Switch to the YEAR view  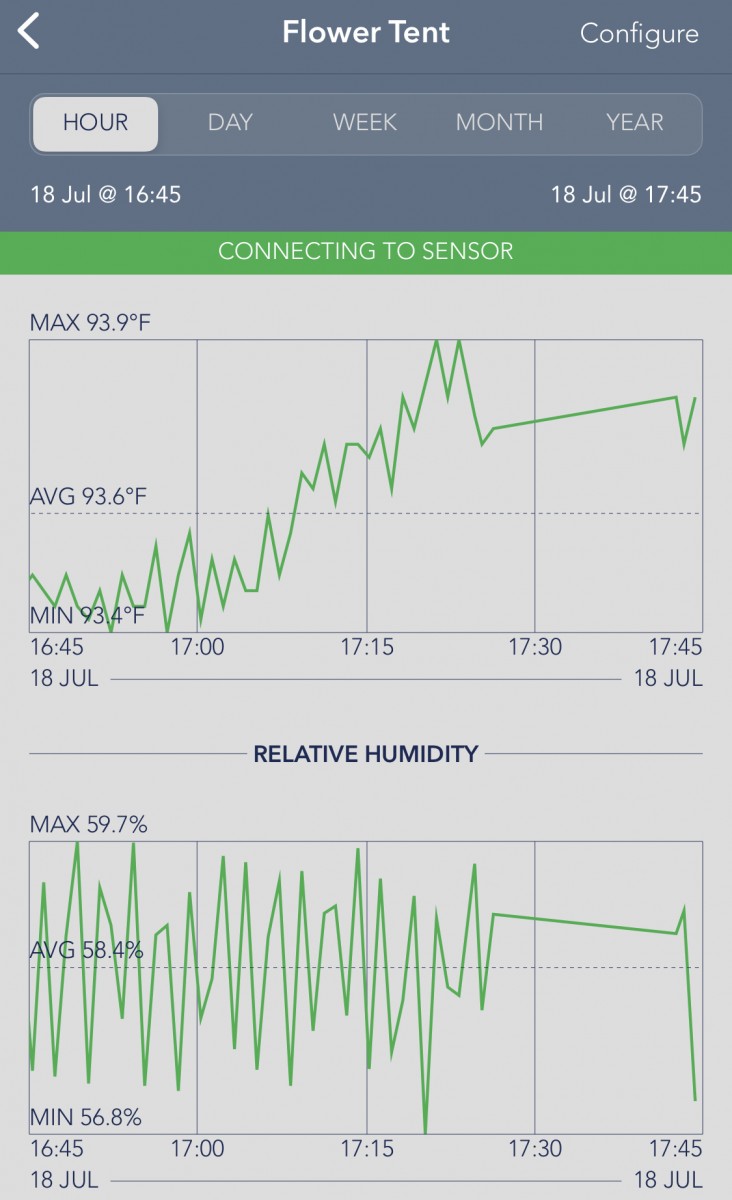[x=634, y=123]
